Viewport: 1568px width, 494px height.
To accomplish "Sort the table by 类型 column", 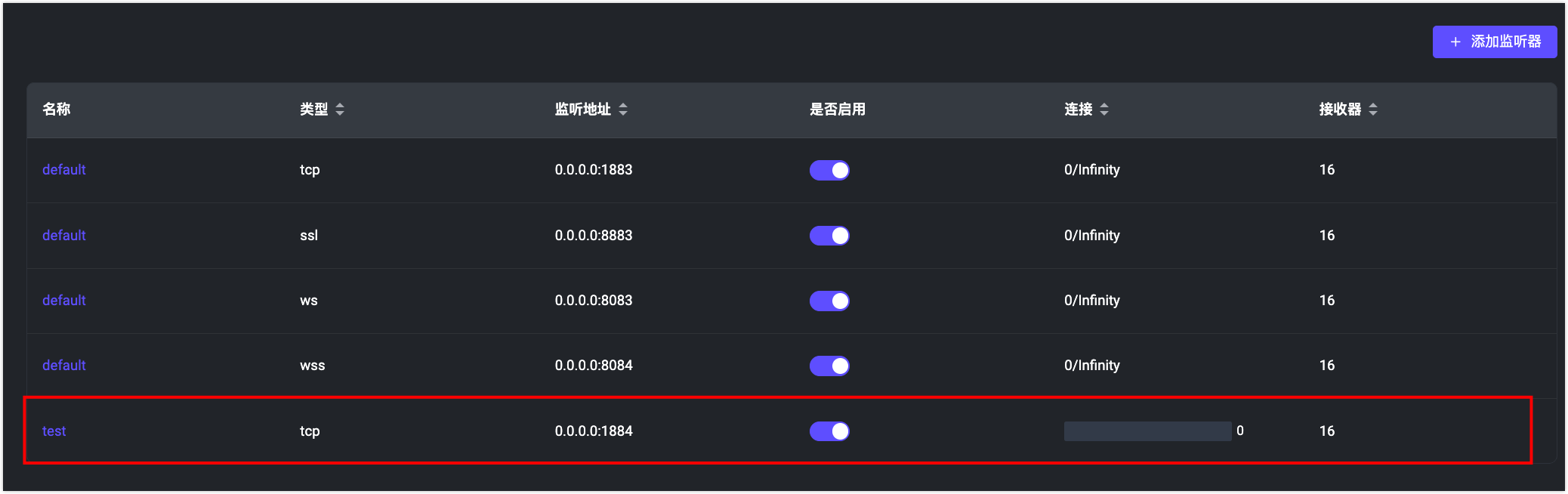I will pos(340,110).
